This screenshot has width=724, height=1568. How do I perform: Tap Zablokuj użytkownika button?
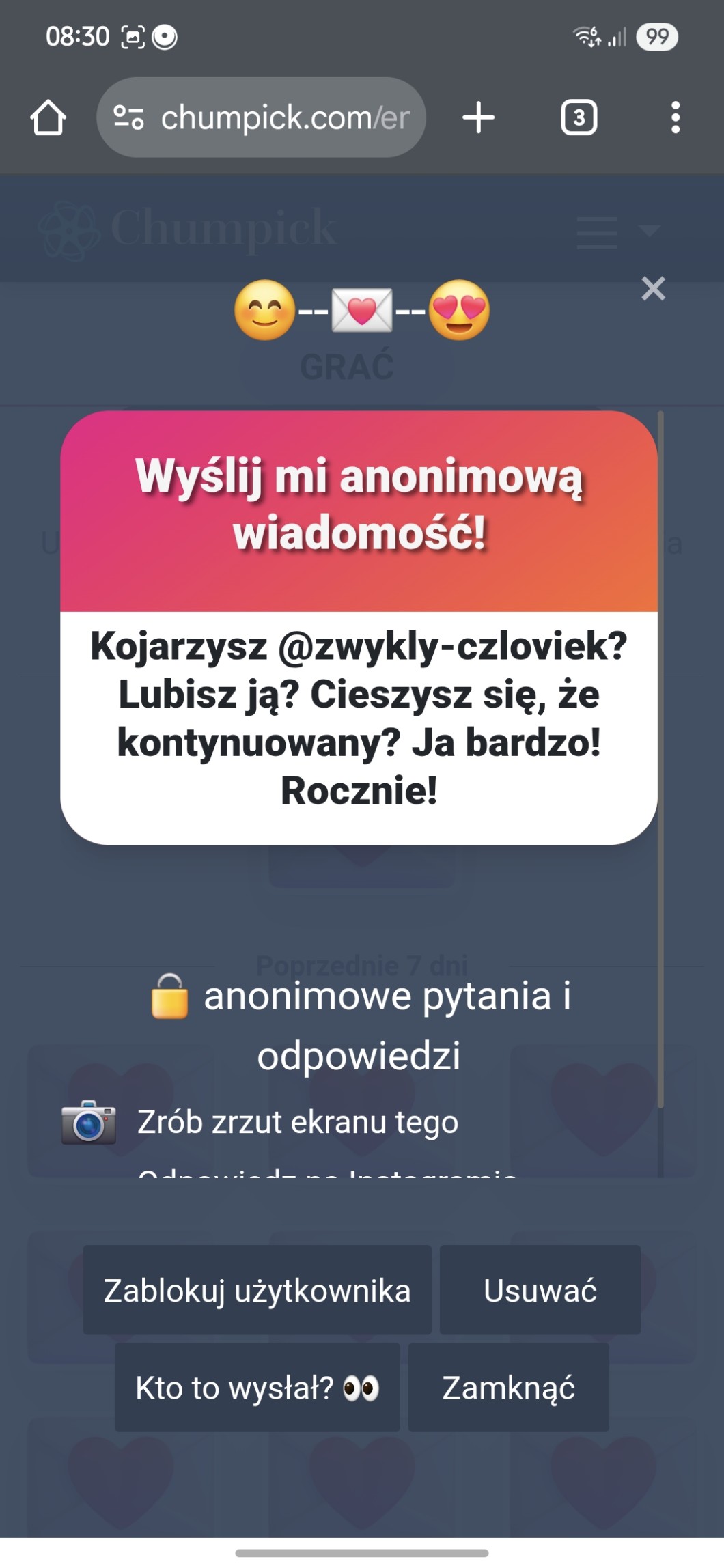click(257, 1290)
